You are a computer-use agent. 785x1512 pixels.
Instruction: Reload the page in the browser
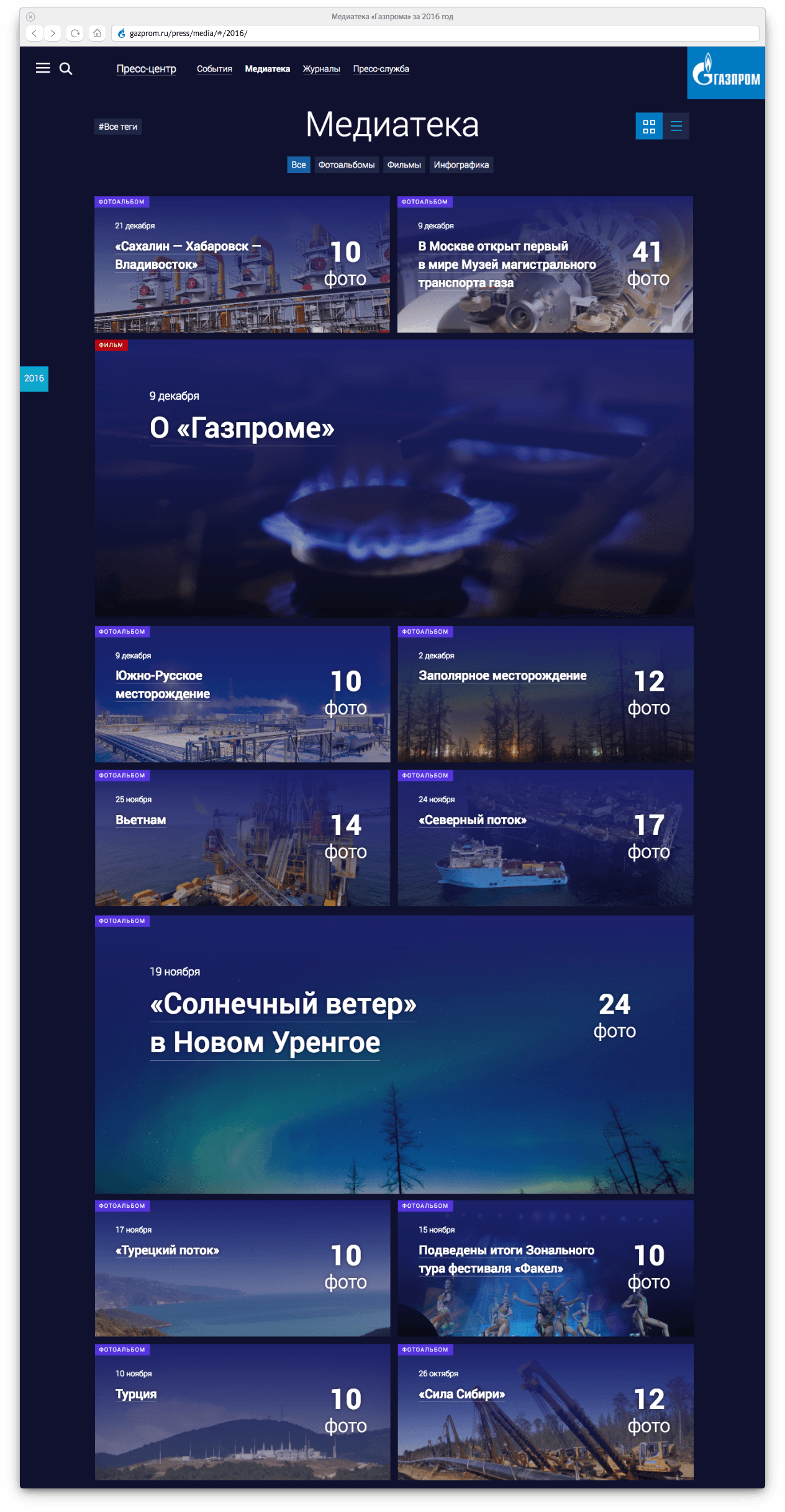pos(75,34)
